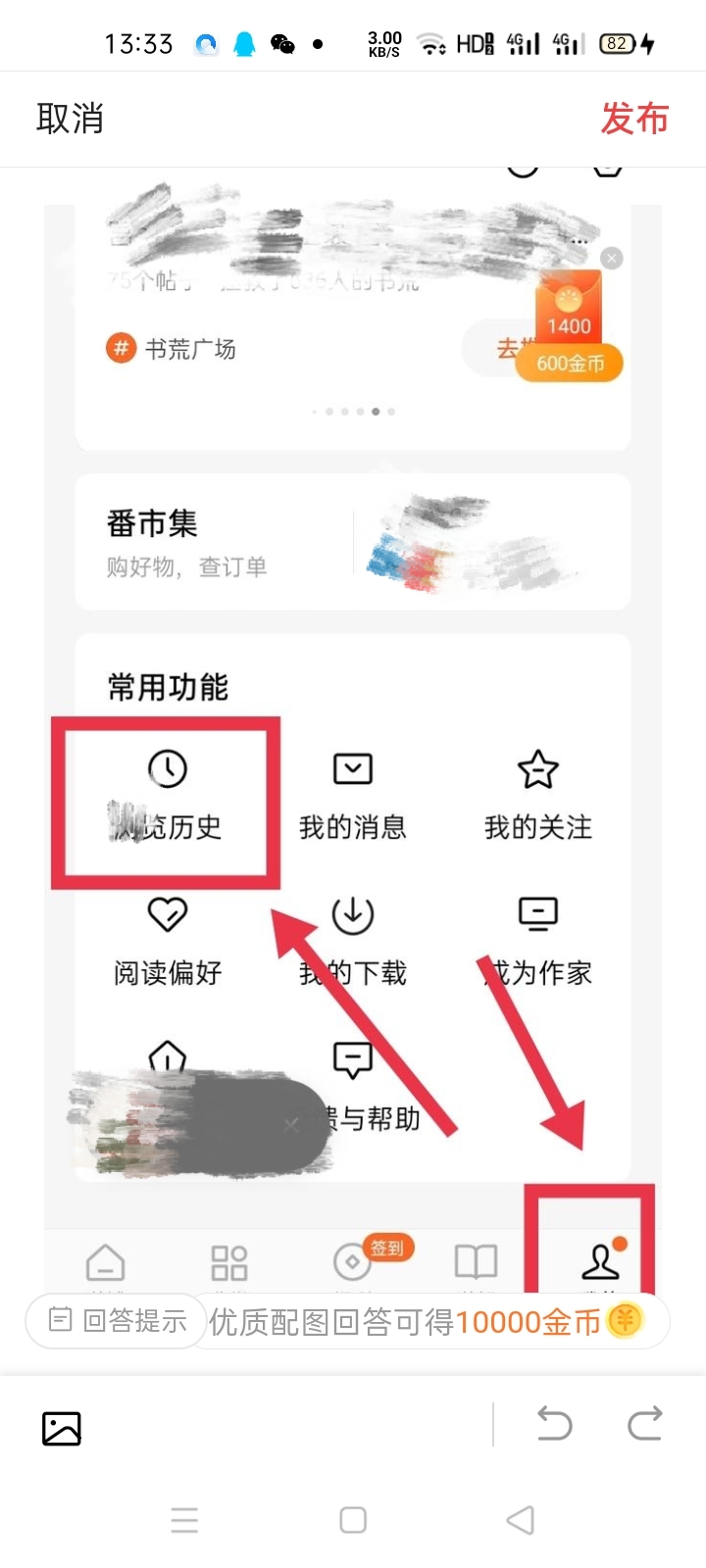Image resolution: width=706 pixels, height=1568 pixels.
Task: Tap 取消 to cancel the answer
Action: click(x=70, y=119)
